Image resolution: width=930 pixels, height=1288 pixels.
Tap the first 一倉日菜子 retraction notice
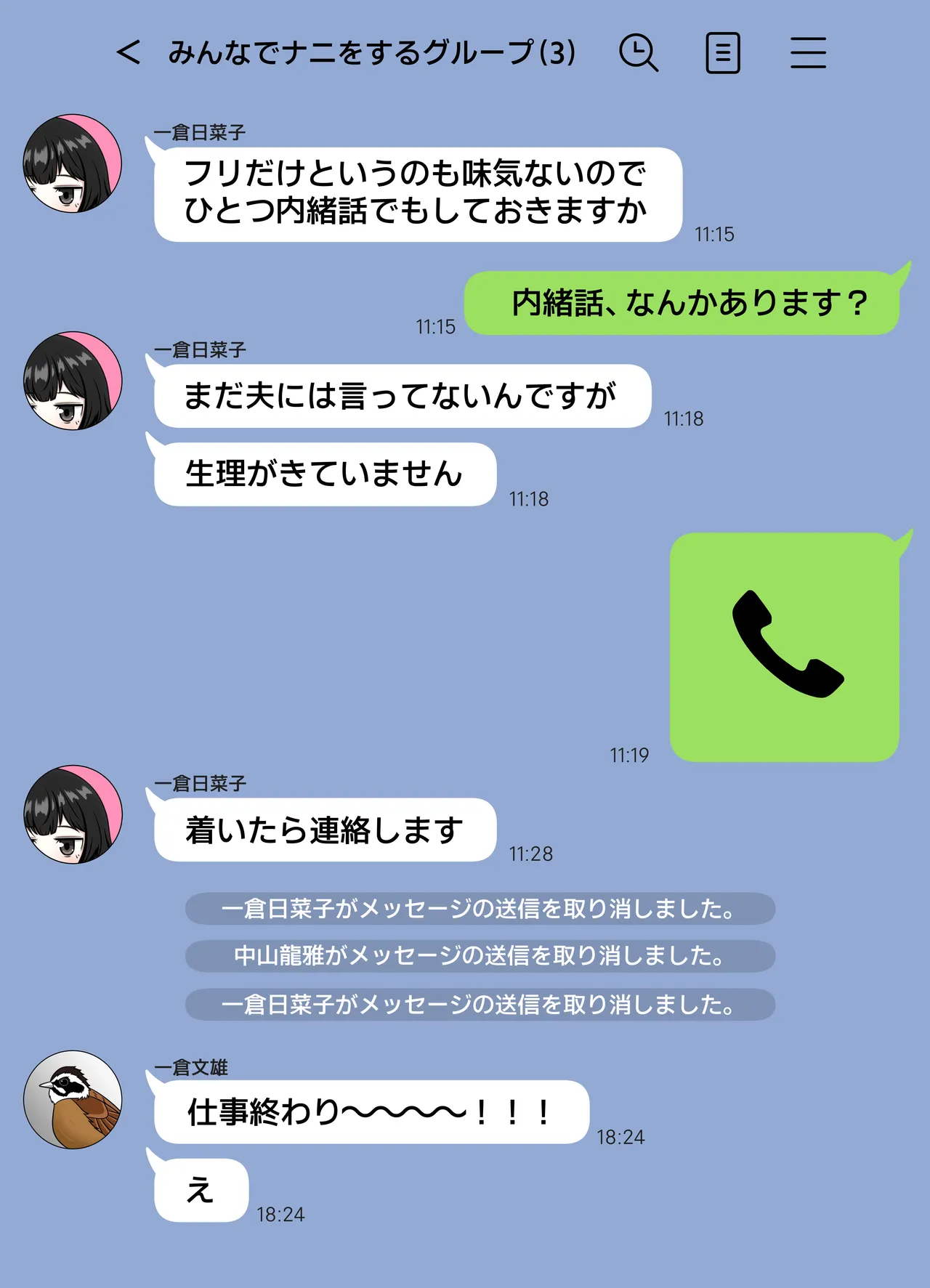pos(480,908)
